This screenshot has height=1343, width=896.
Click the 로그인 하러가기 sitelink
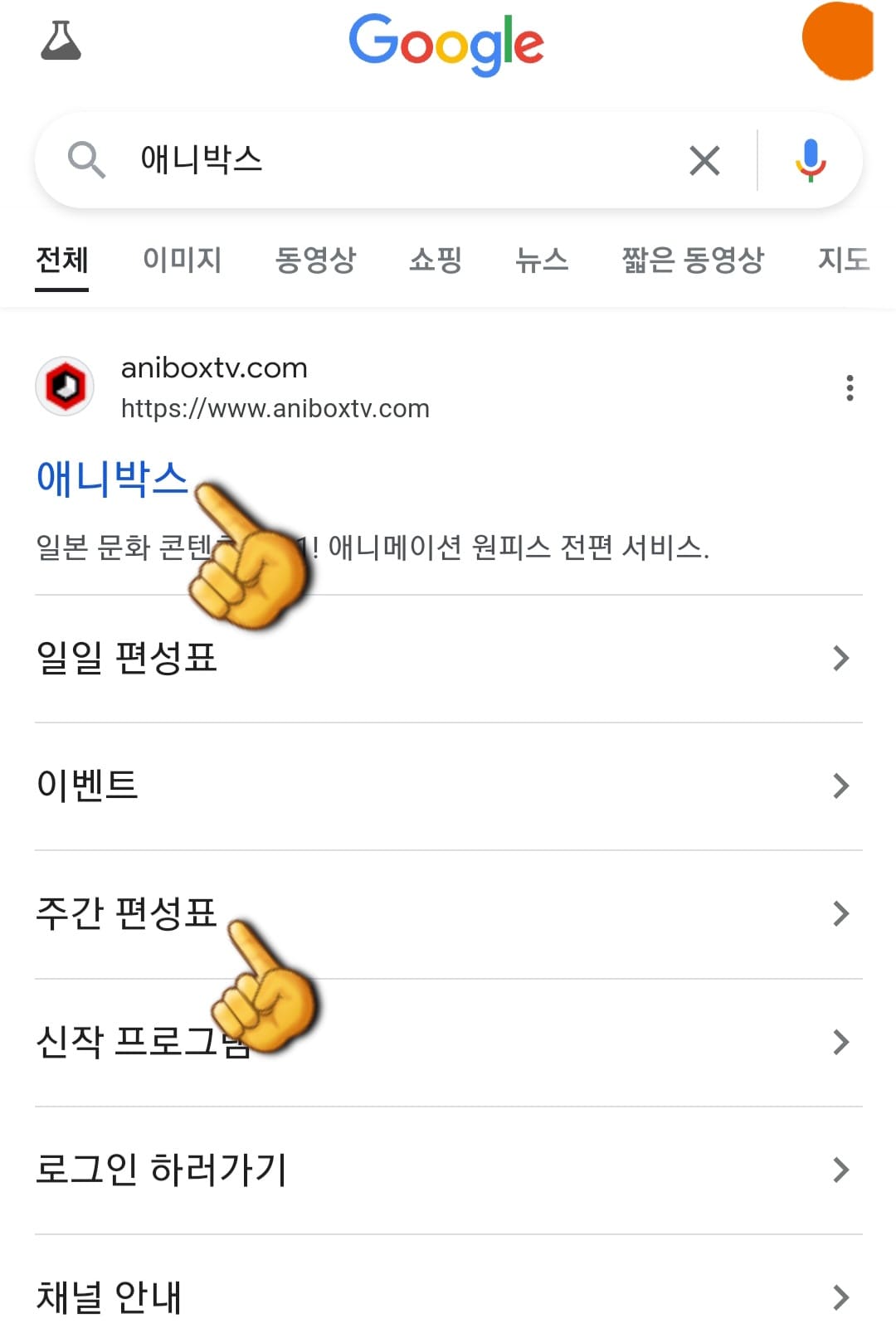(163, 1168)
